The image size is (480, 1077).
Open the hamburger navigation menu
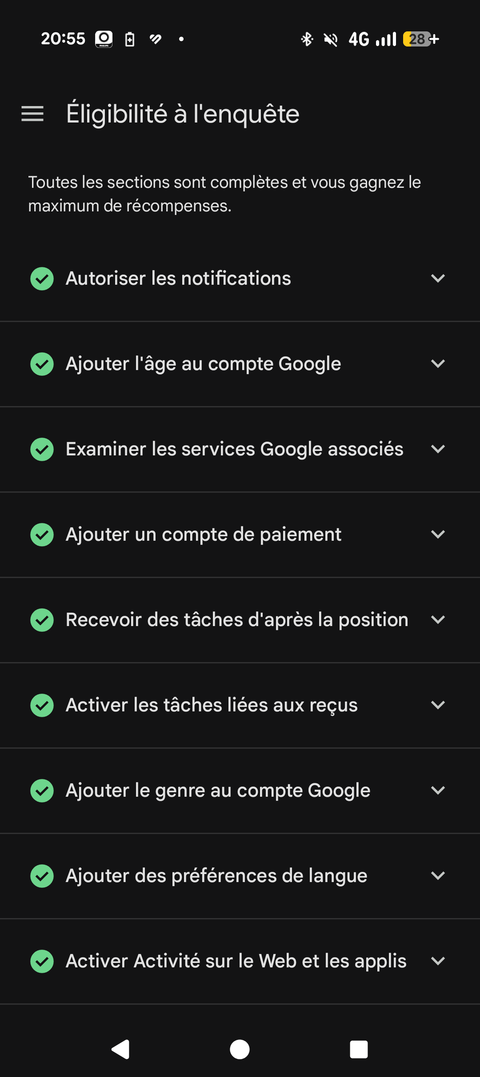click(32, 114)
